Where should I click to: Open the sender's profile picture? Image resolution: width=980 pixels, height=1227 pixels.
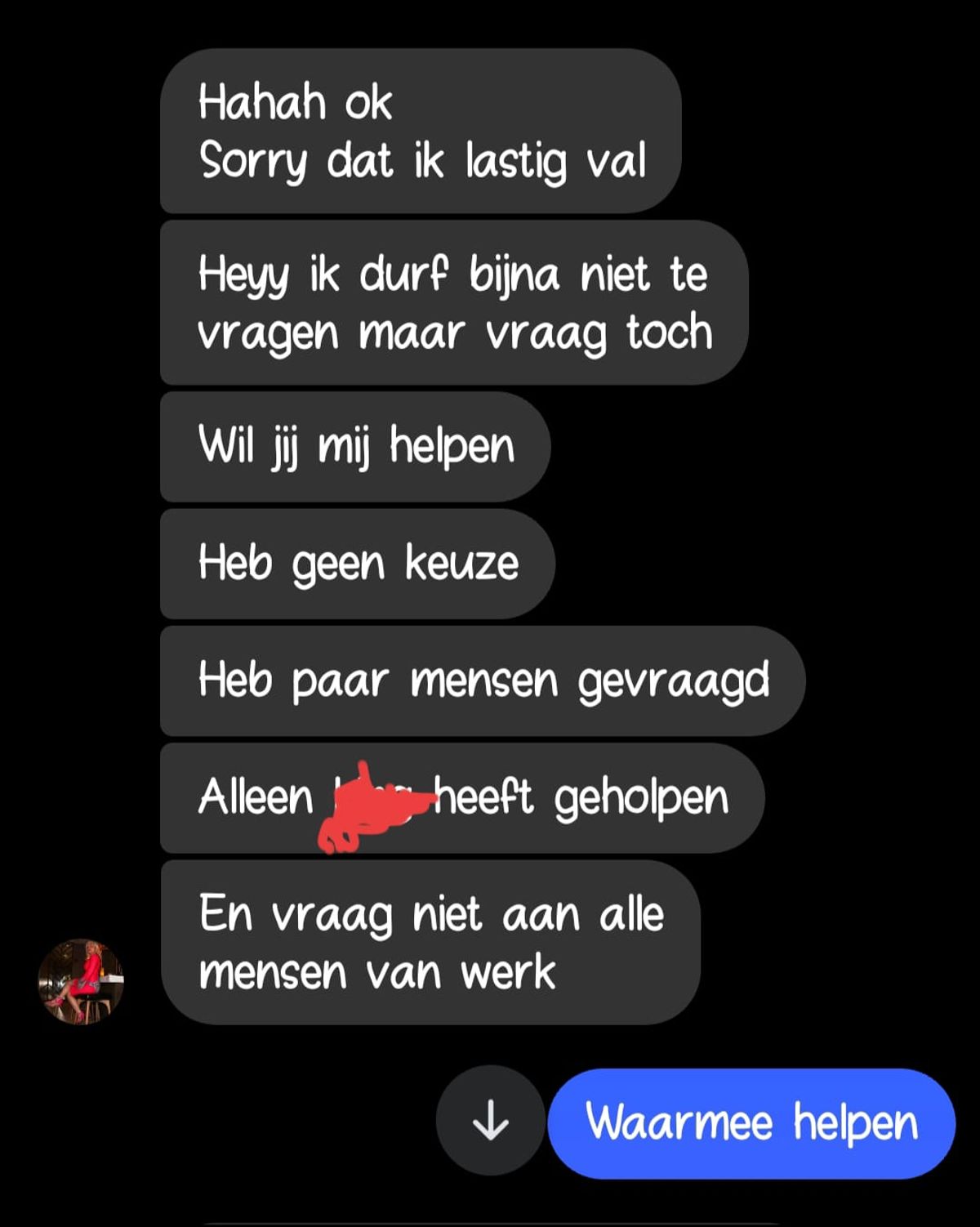click(x=81, y=981)
